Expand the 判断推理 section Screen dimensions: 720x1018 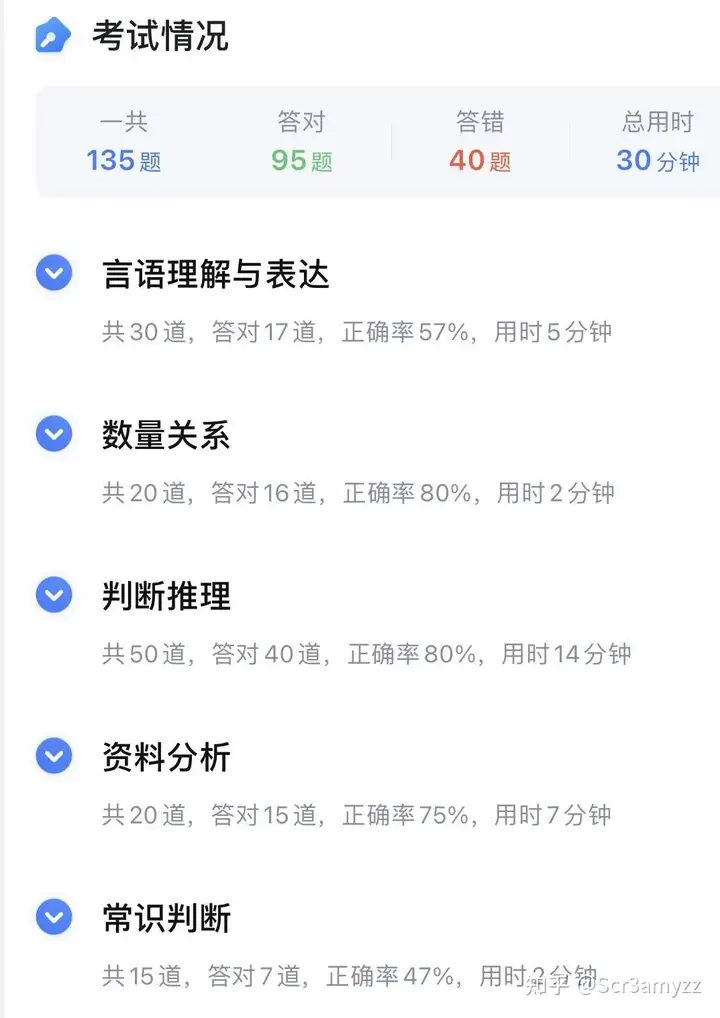(x=54, y=595)
